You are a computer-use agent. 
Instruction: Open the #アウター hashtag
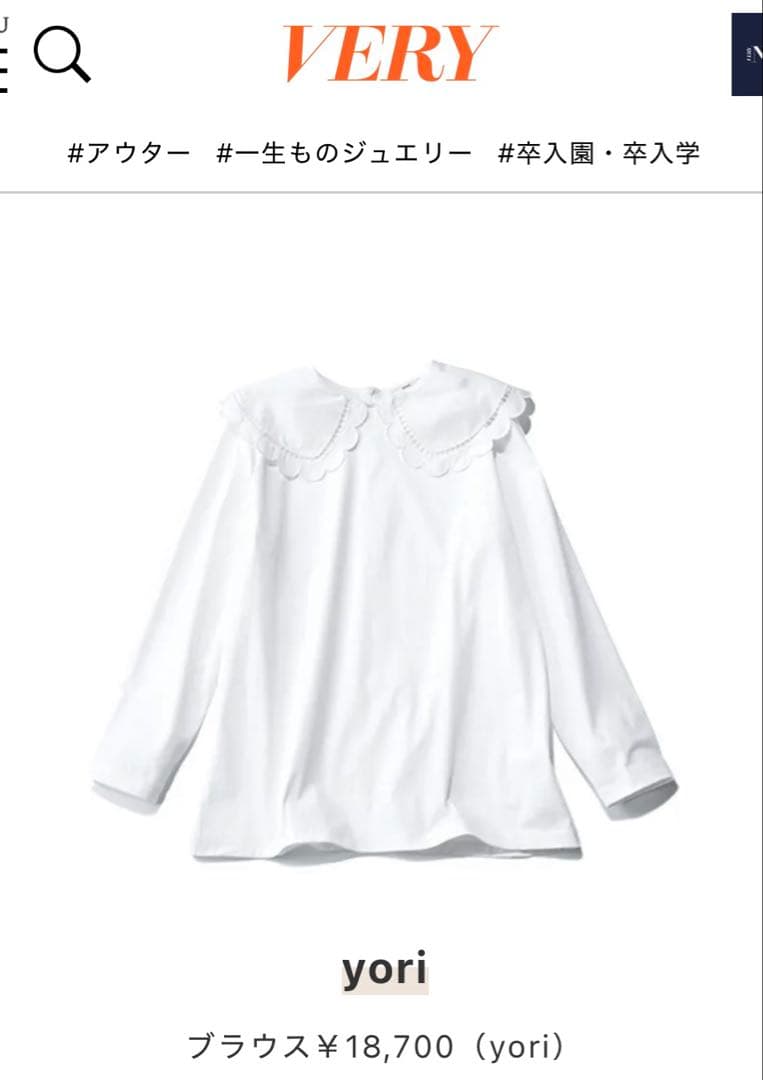128,153
